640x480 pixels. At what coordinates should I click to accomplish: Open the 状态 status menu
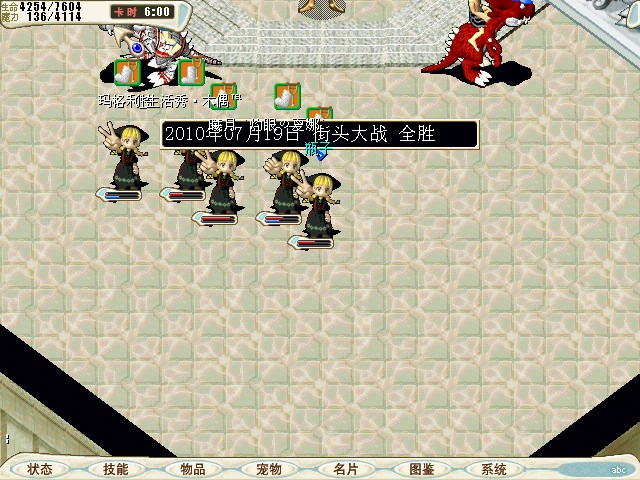pyautogui.click(x=40, y=469)
